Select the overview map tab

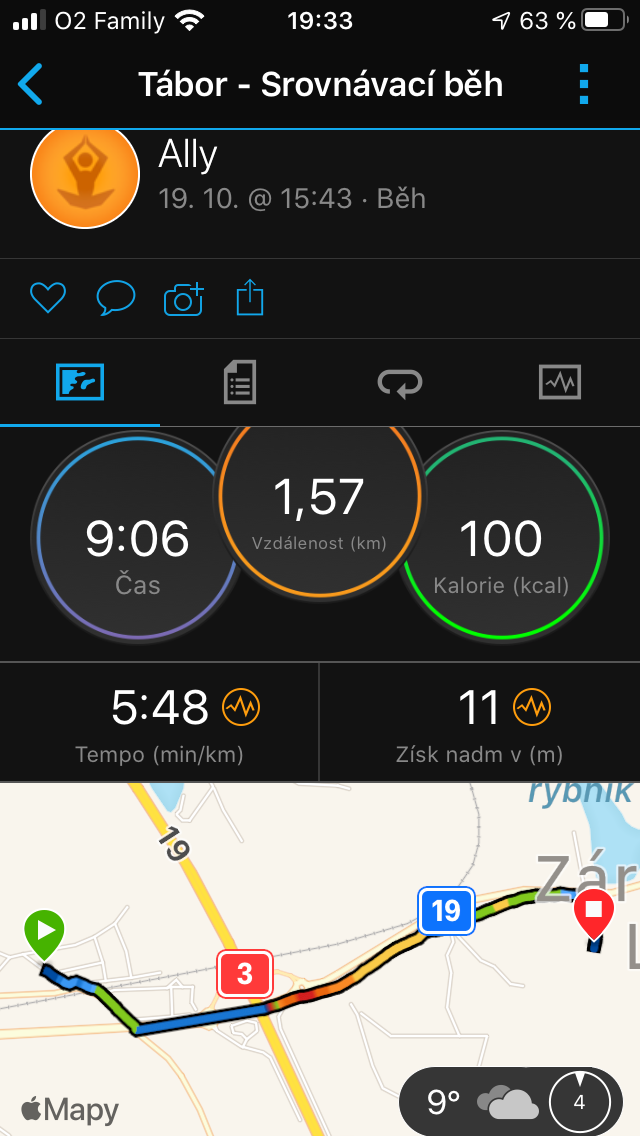80,382
